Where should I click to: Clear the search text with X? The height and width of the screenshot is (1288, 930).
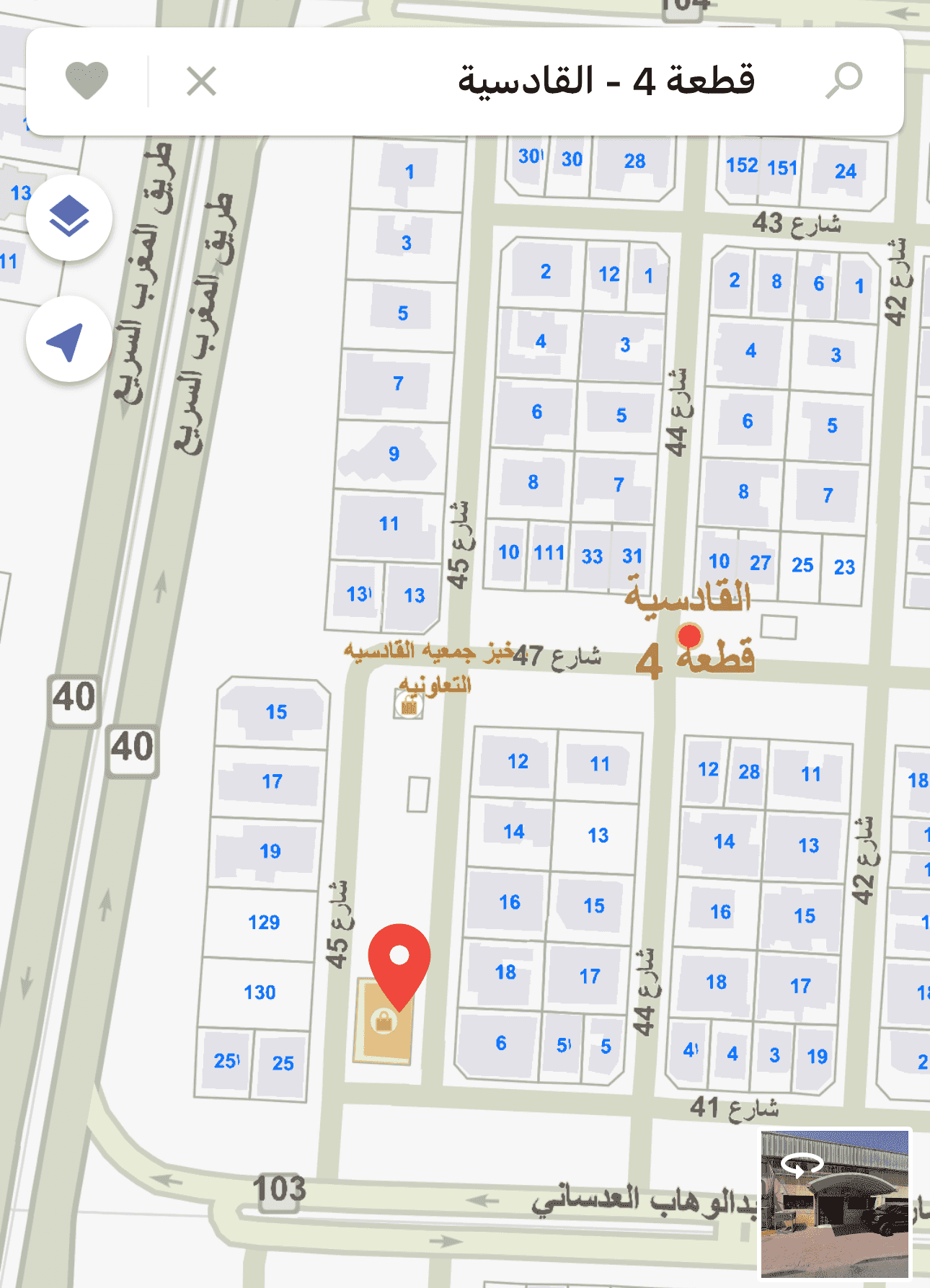(201, 81)
